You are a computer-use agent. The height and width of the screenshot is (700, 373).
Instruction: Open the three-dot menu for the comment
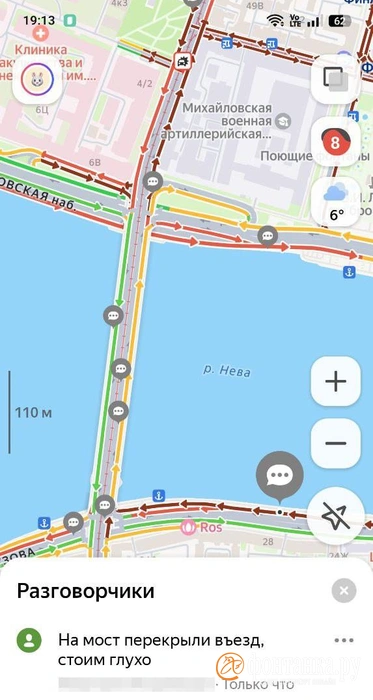tap(344, 641)
